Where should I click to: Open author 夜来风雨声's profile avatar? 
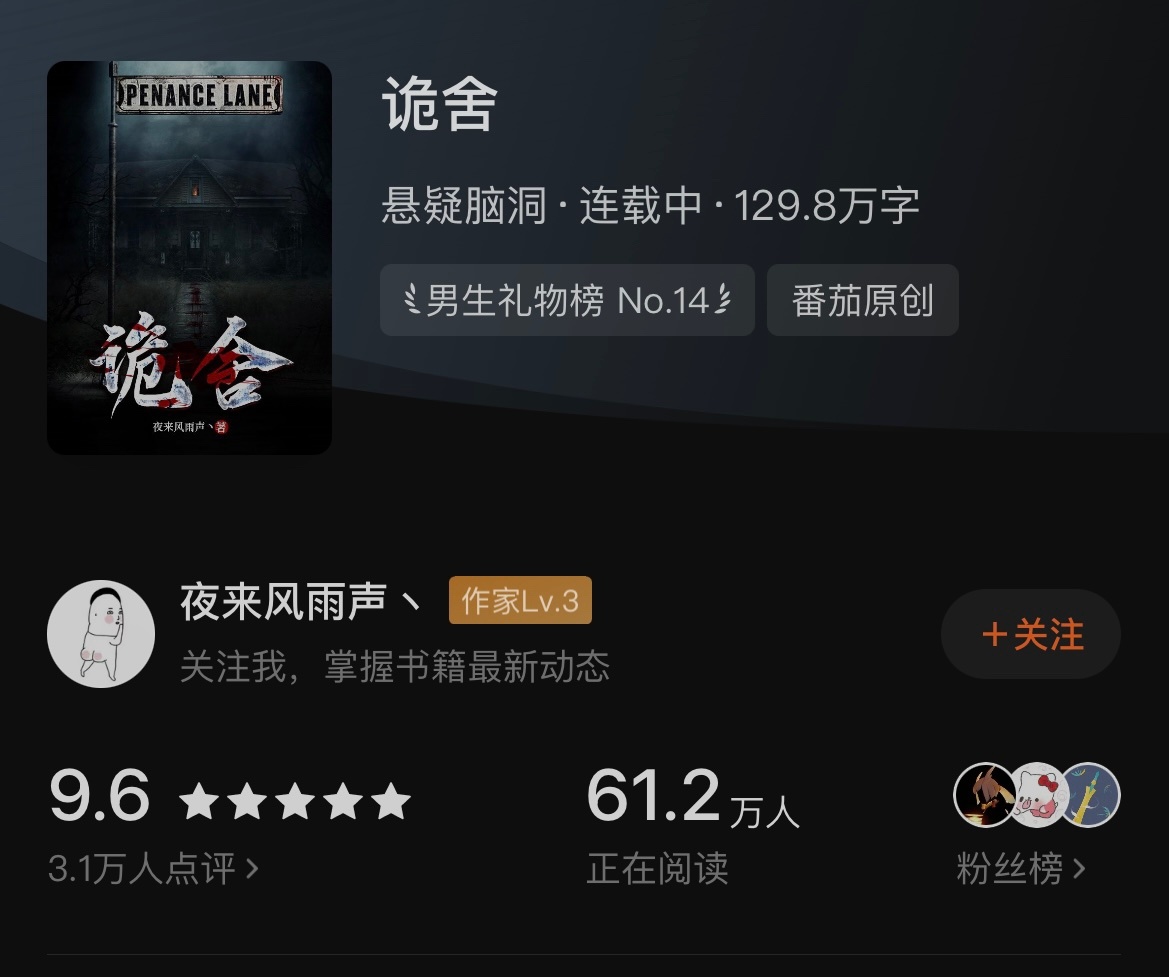[x=101, y=634]
